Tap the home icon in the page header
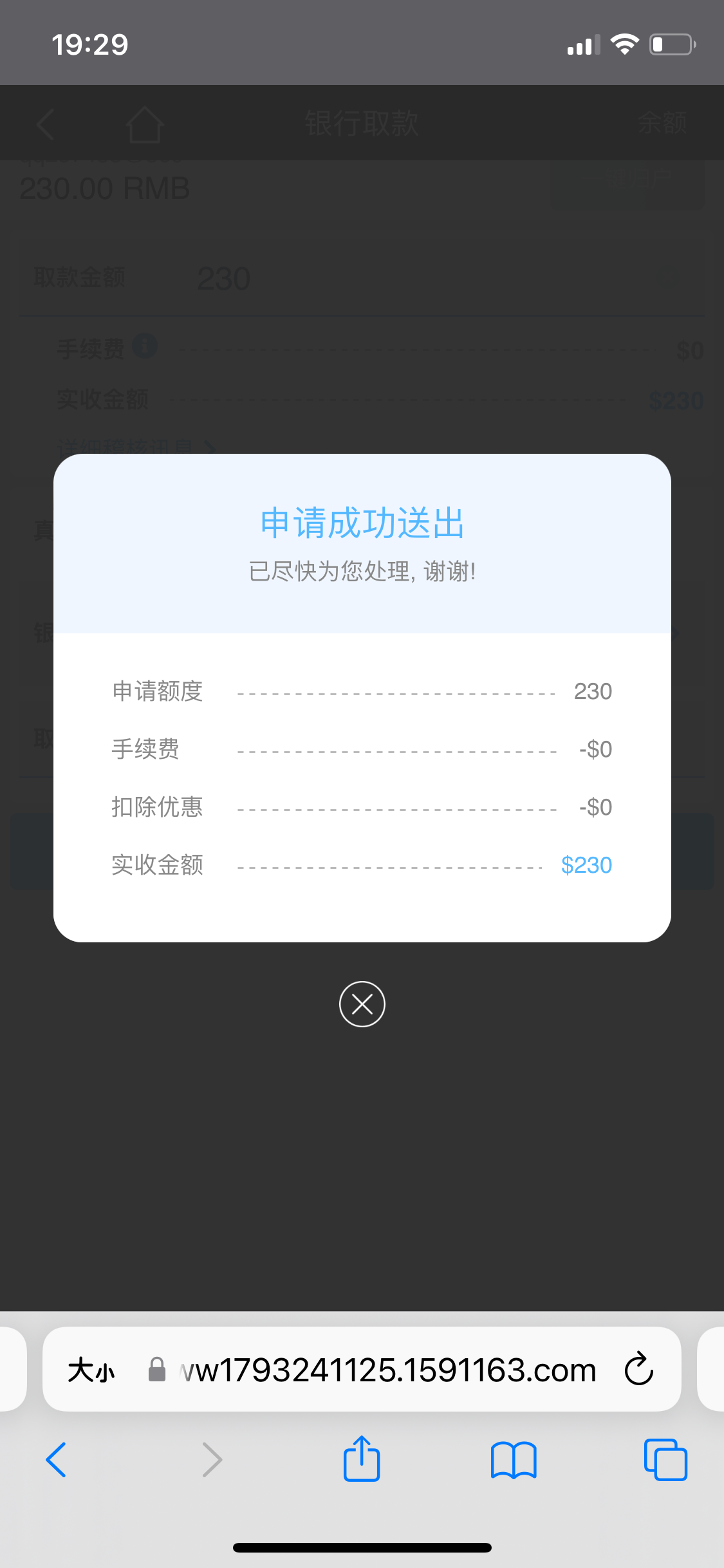 coord(144,124)
